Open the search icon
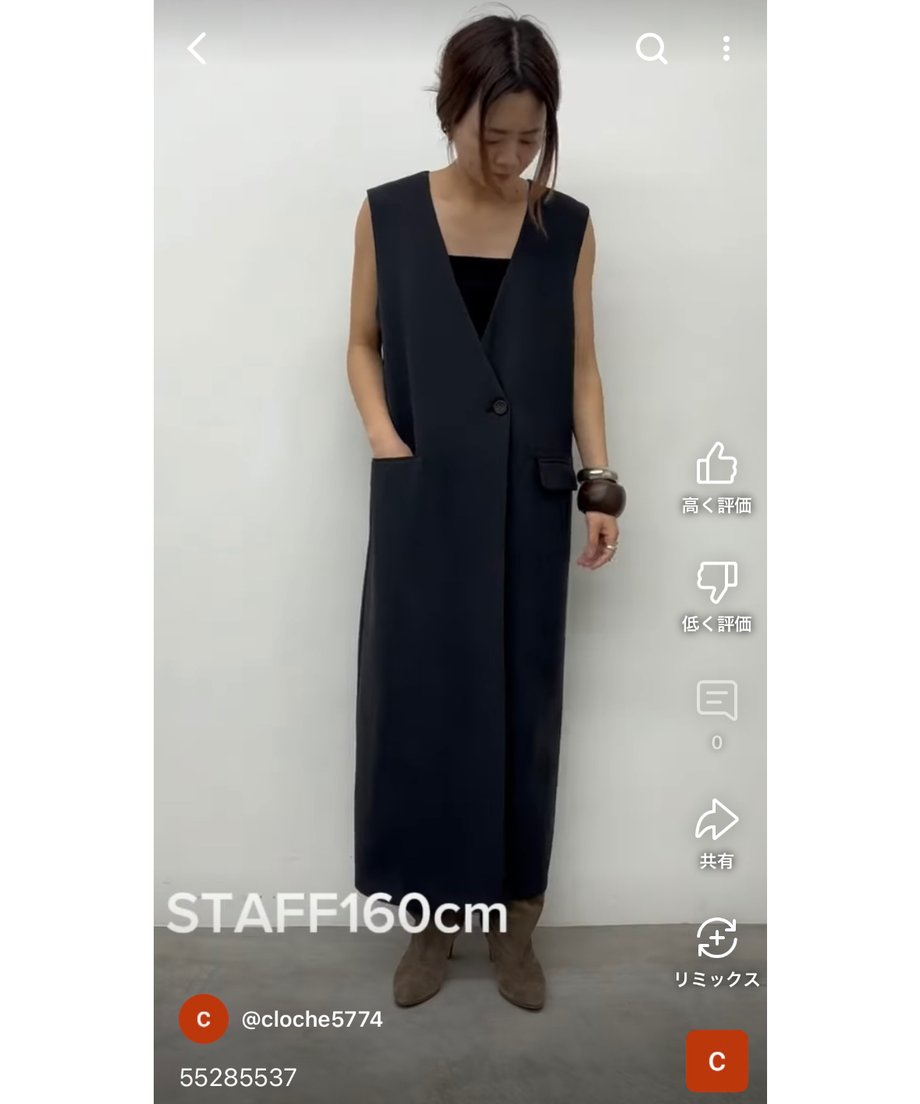 click(x=651, y=48)
